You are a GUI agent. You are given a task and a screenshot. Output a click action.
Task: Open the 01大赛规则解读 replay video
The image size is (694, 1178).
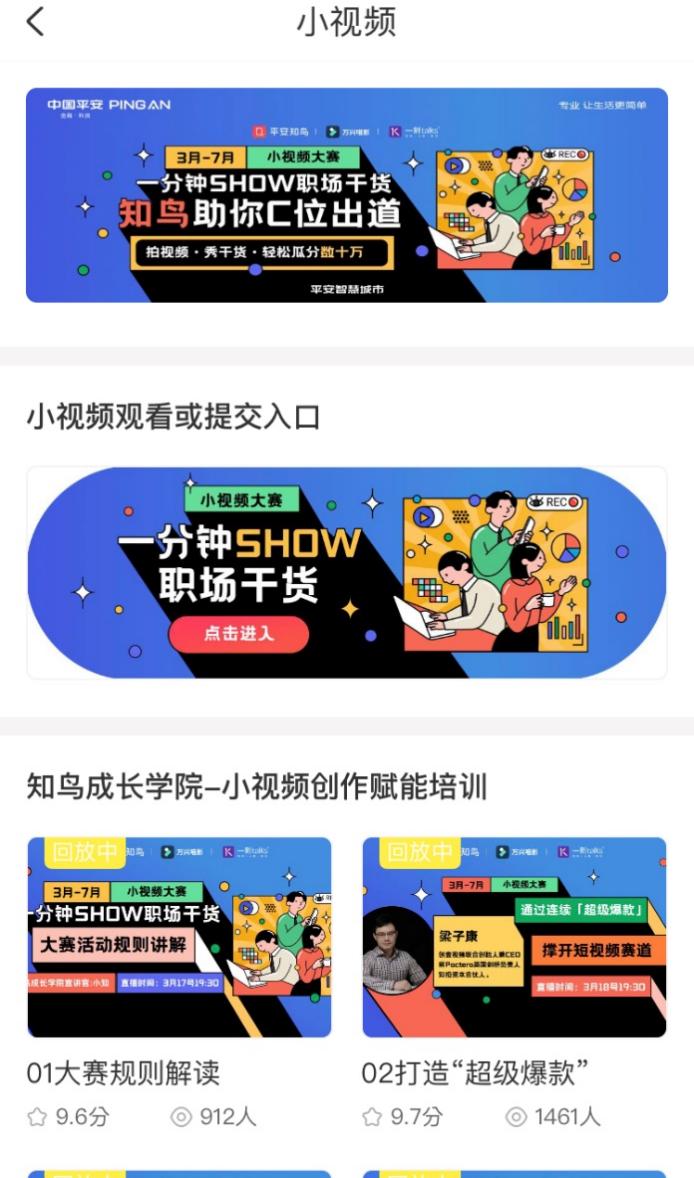pyautogui.click(x=179, y=937)
